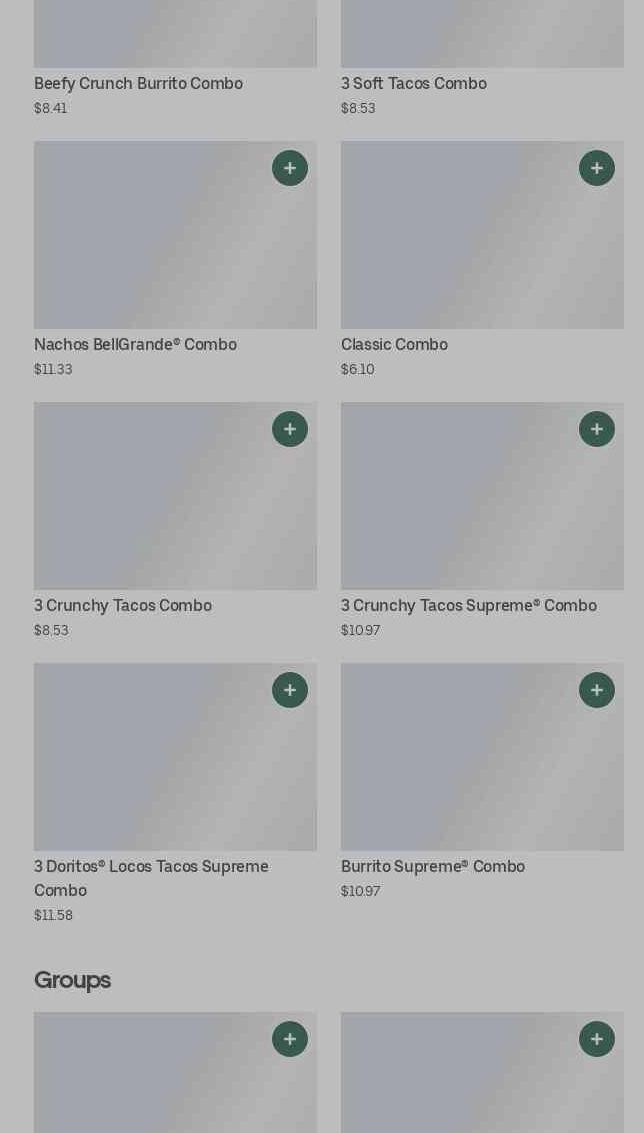The height and width of the screenshot is (1133, 644).
Task: Add 3 Crunchy Tacos Supreme Combo to cart
Action: 597,429
